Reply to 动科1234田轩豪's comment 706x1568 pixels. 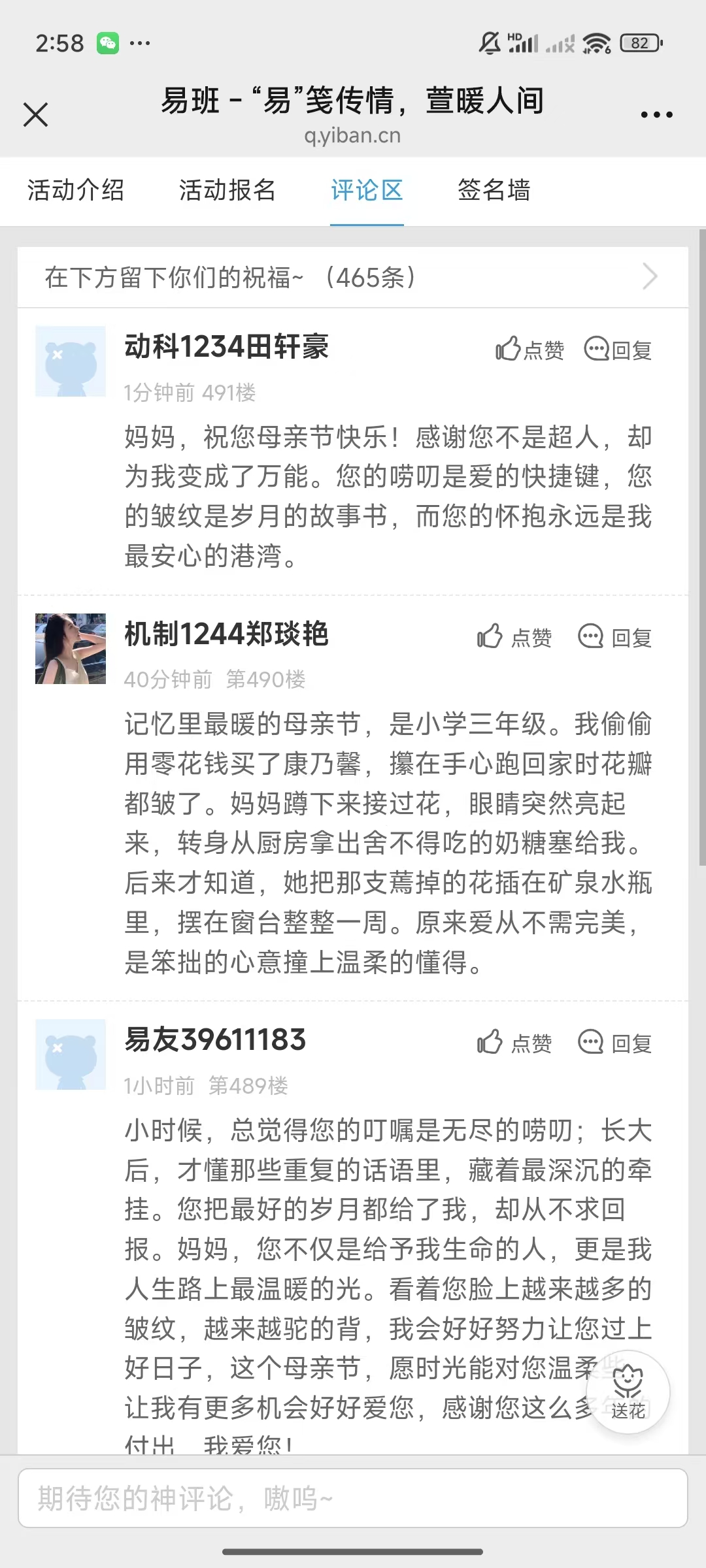(x=618, y=350)
